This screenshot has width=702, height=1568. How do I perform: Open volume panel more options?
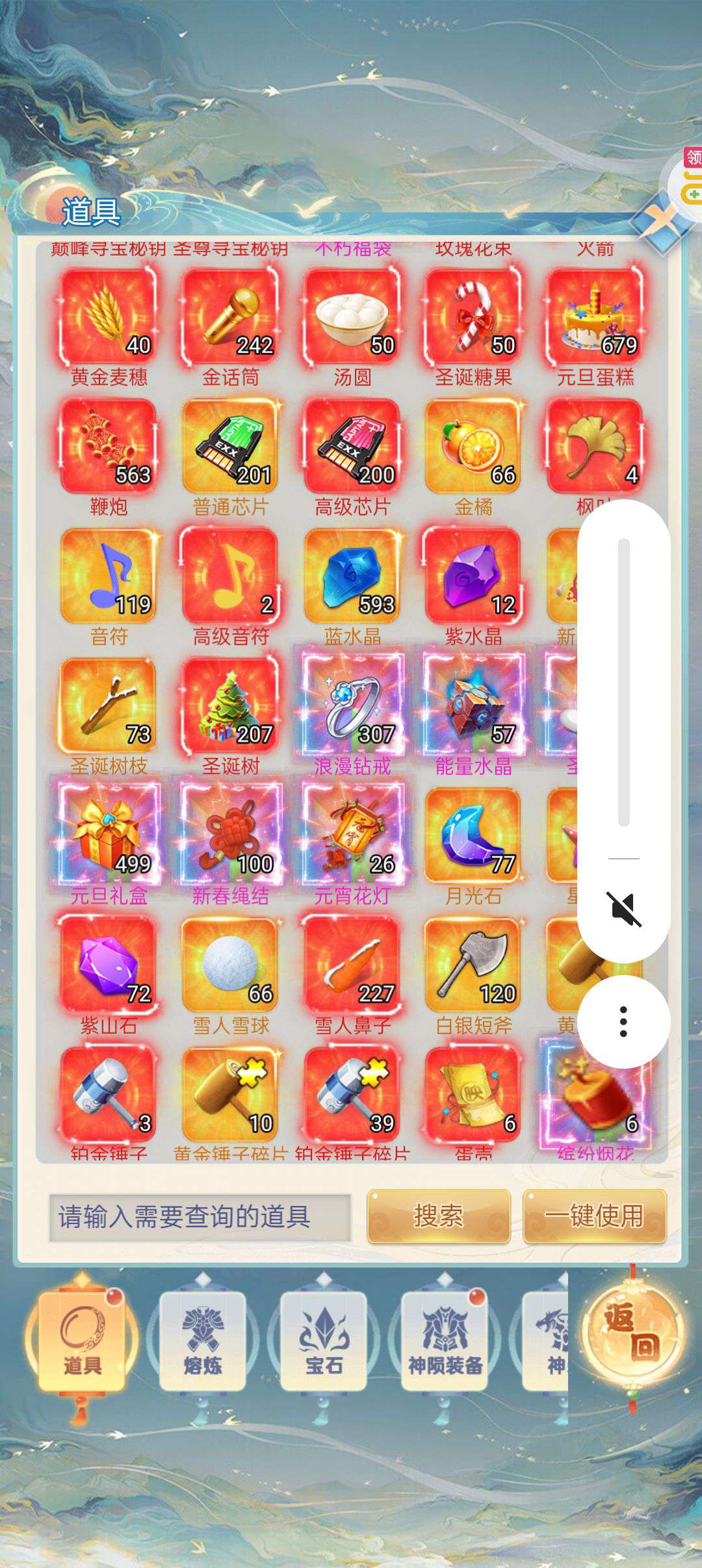tap(624, 1021)
